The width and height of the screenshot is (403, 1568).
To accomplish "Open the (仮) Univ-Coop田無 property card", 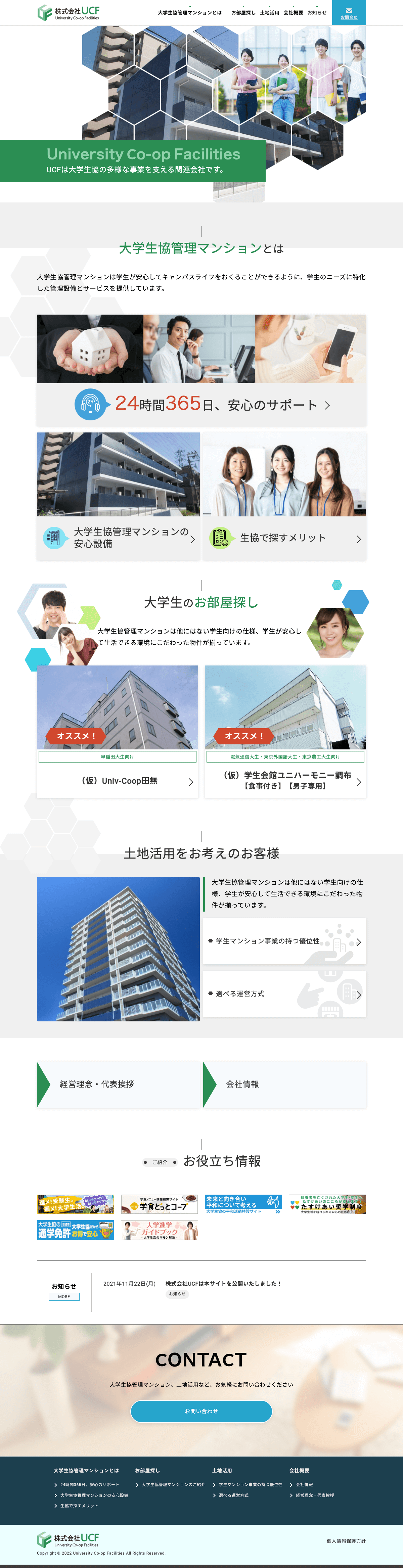I will (x=118, y=780).
